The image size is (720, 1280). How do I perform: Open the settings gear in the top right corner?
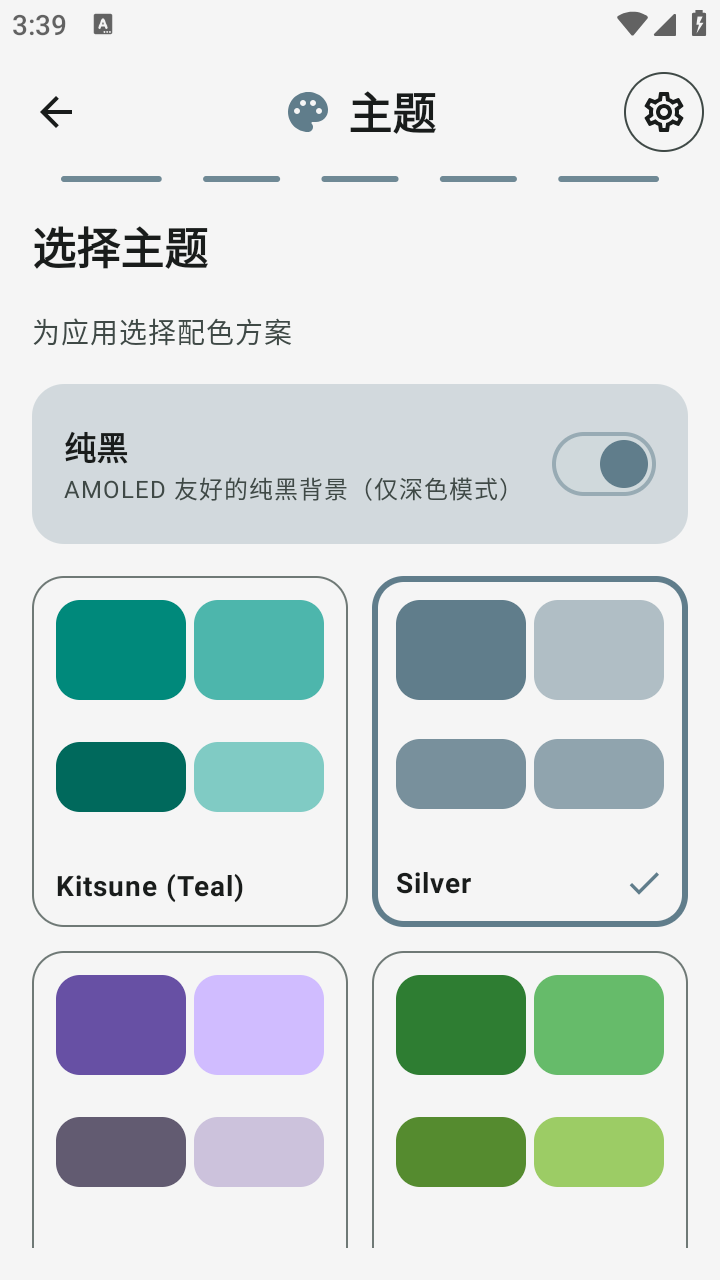point(663,112)
